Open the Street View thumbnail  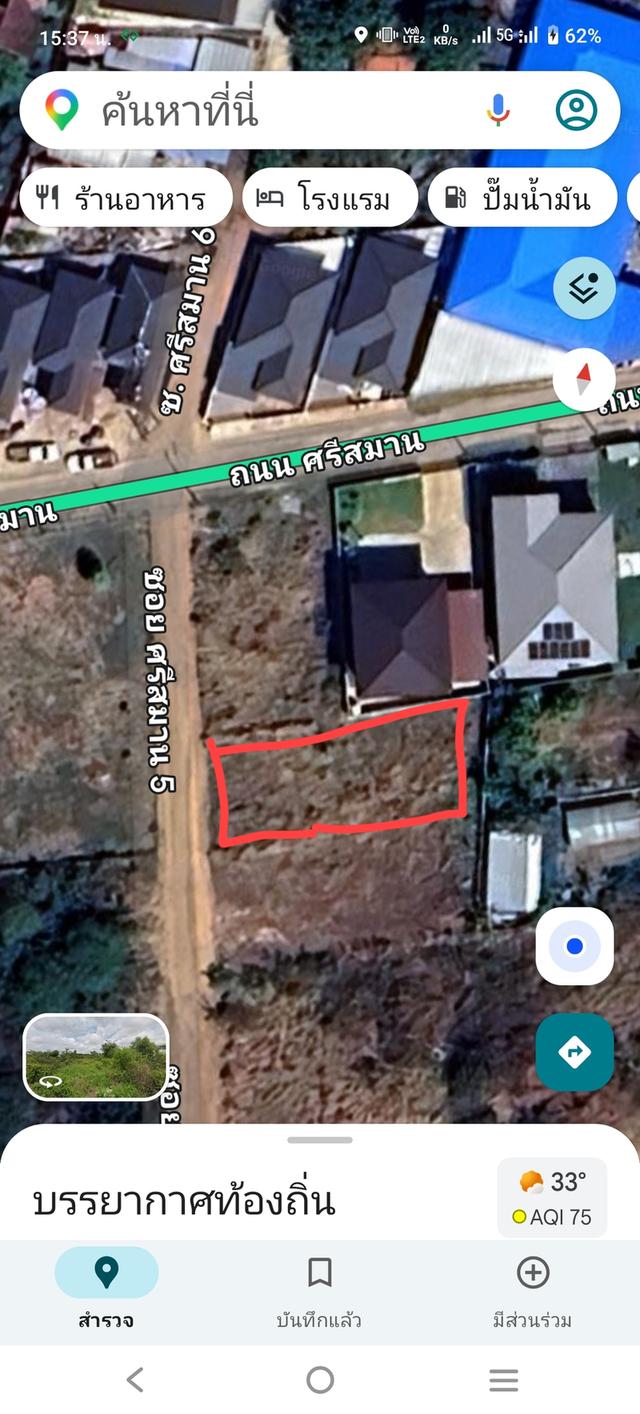[x=96, y=1057]
